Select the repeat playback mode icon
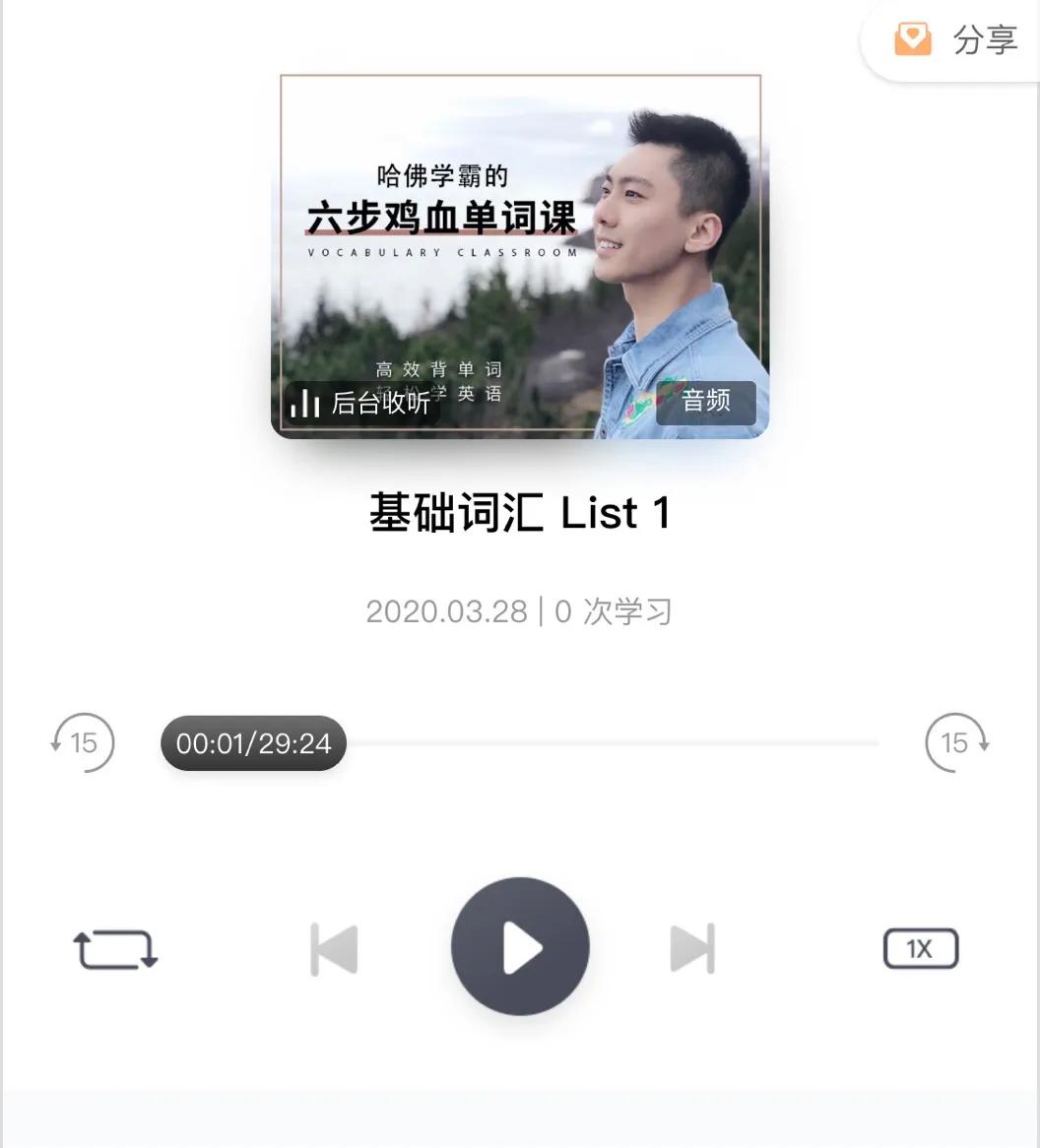1040x1148 pixels. pos(115,948)
